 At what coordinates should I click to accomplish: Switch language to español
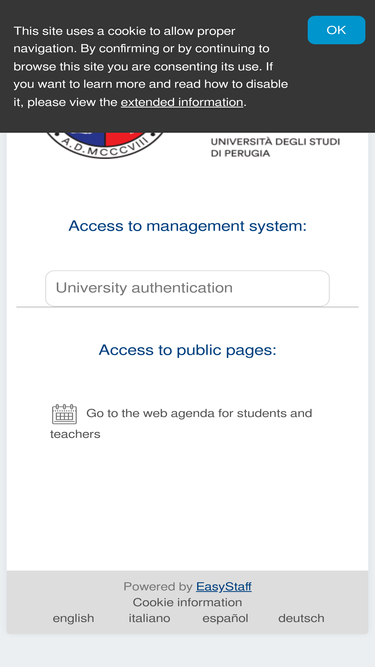click(225, 618)
